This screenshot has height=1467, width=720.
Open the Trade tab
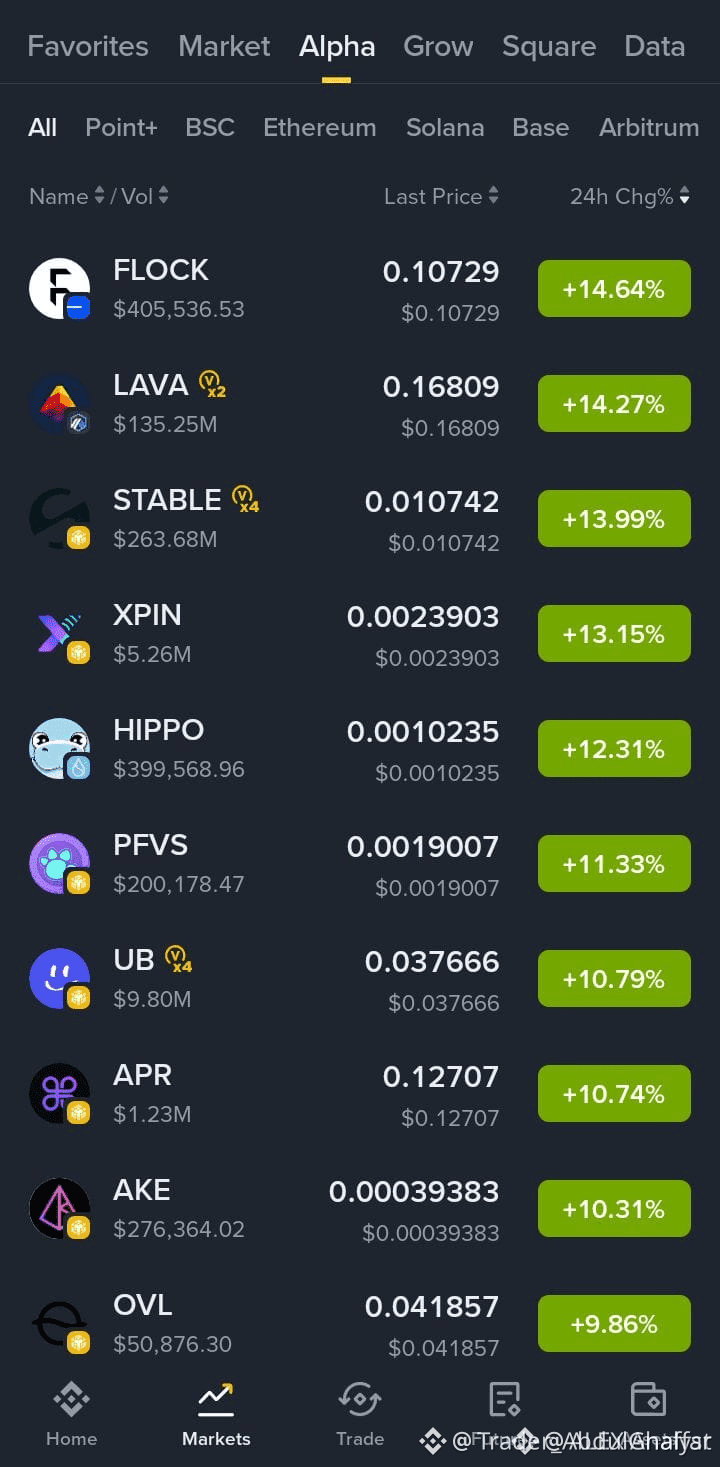[x=360, y=1414]
